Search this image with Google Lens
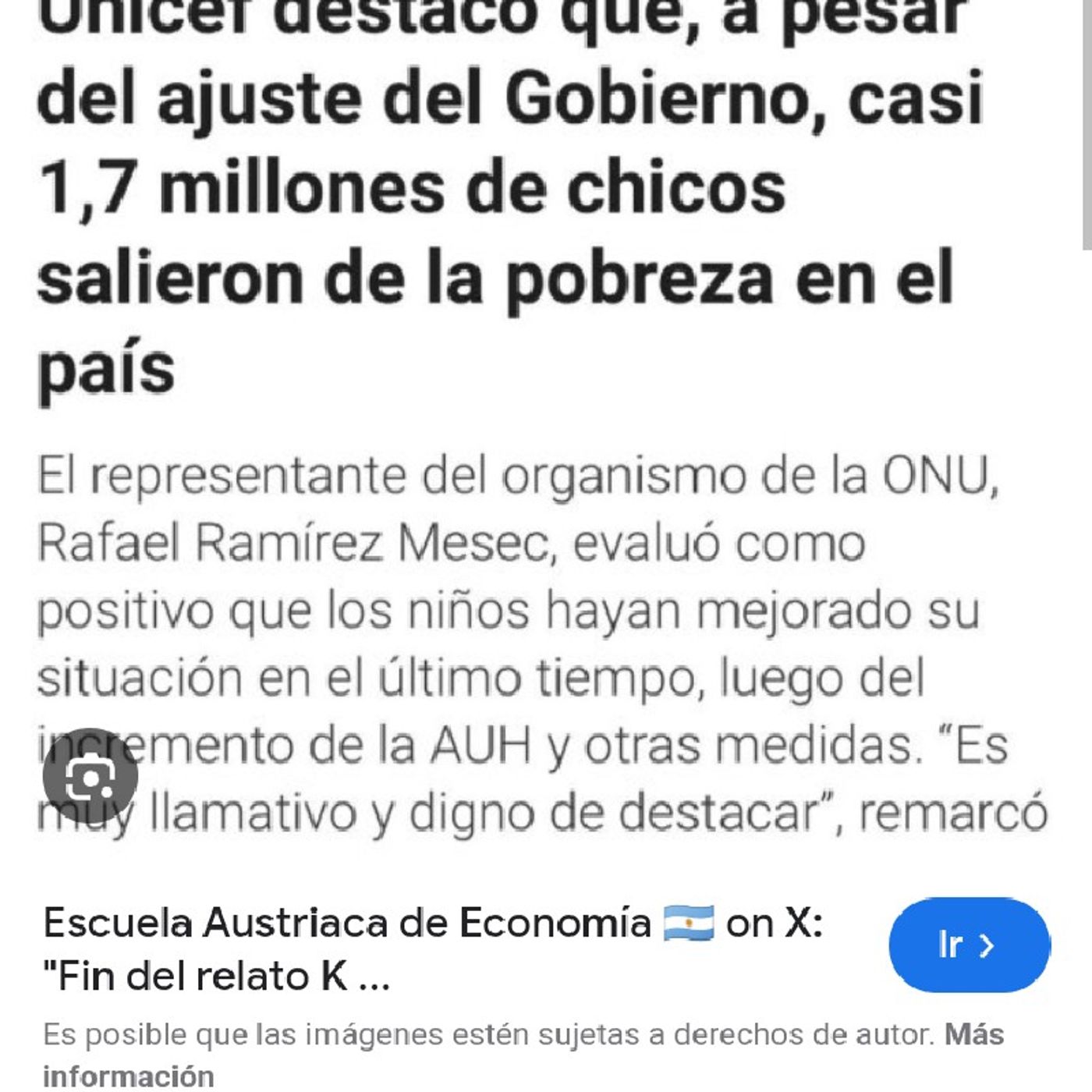Viewport: 1092px width, 1092px height. (90, 775)
